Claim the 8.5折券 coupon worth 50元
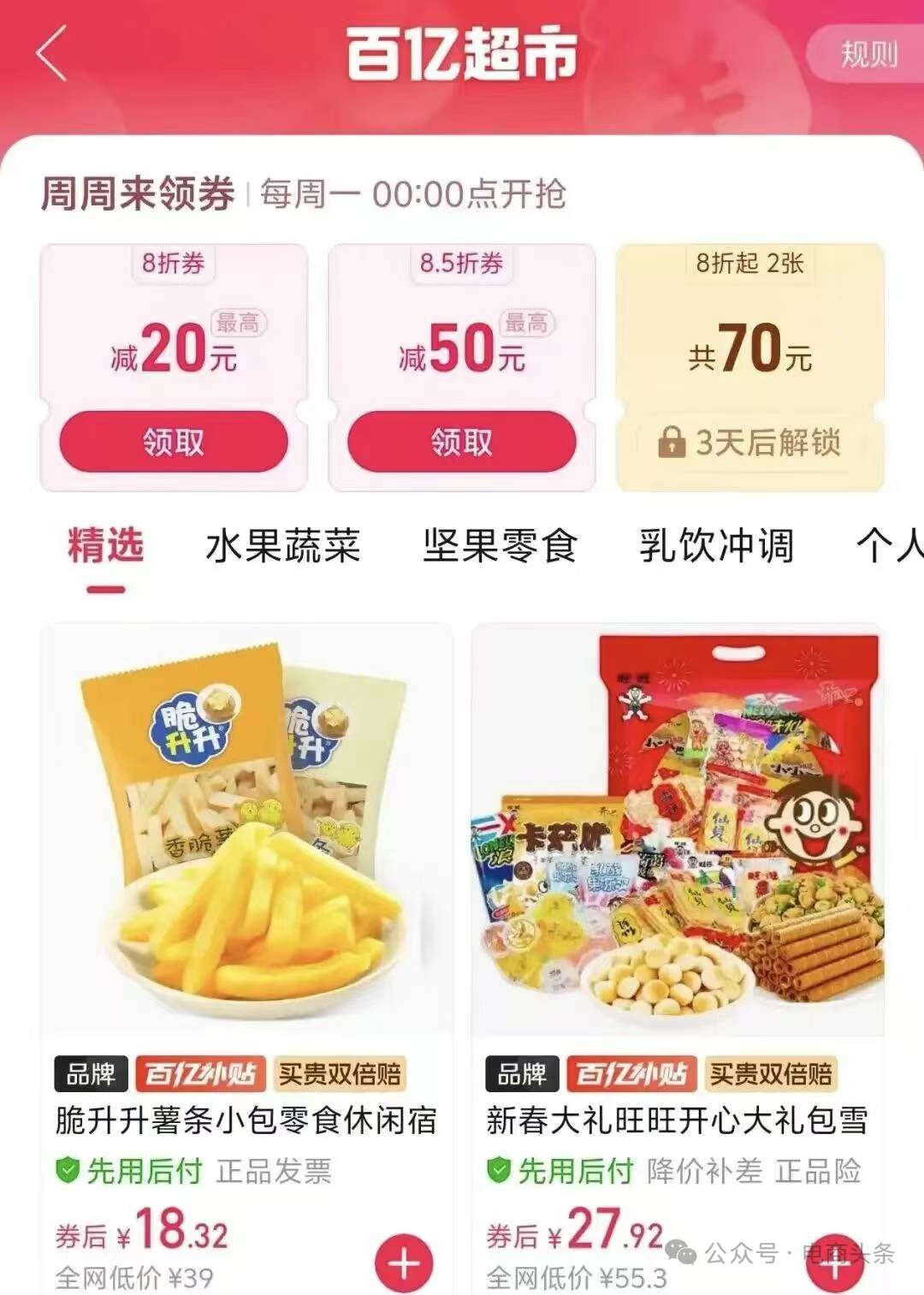 click(461, 442)
